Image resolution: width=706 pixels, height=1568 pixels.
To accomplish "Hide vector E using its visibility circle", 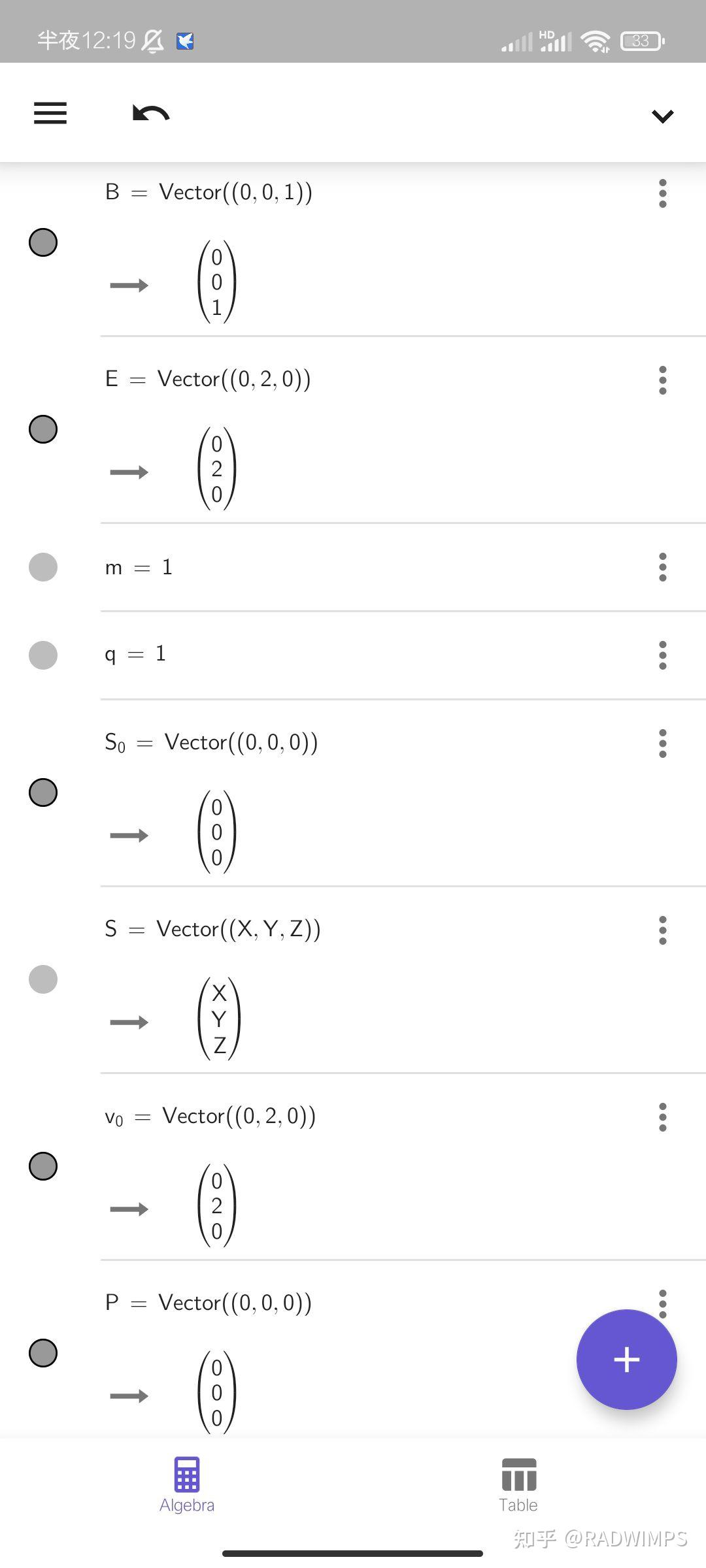I will pyautogui.click(x=43, y=429).
